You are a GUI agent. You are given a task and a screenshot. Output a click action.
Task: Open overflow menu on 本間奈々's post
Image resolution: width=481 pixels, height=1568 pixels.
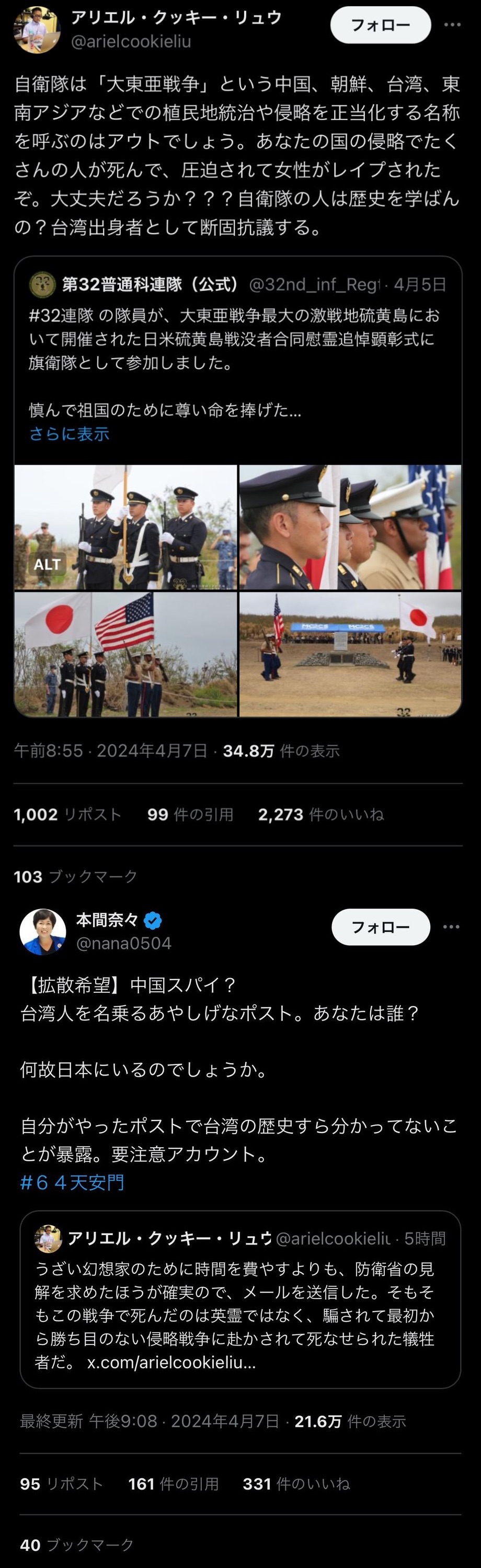[451, 927]
